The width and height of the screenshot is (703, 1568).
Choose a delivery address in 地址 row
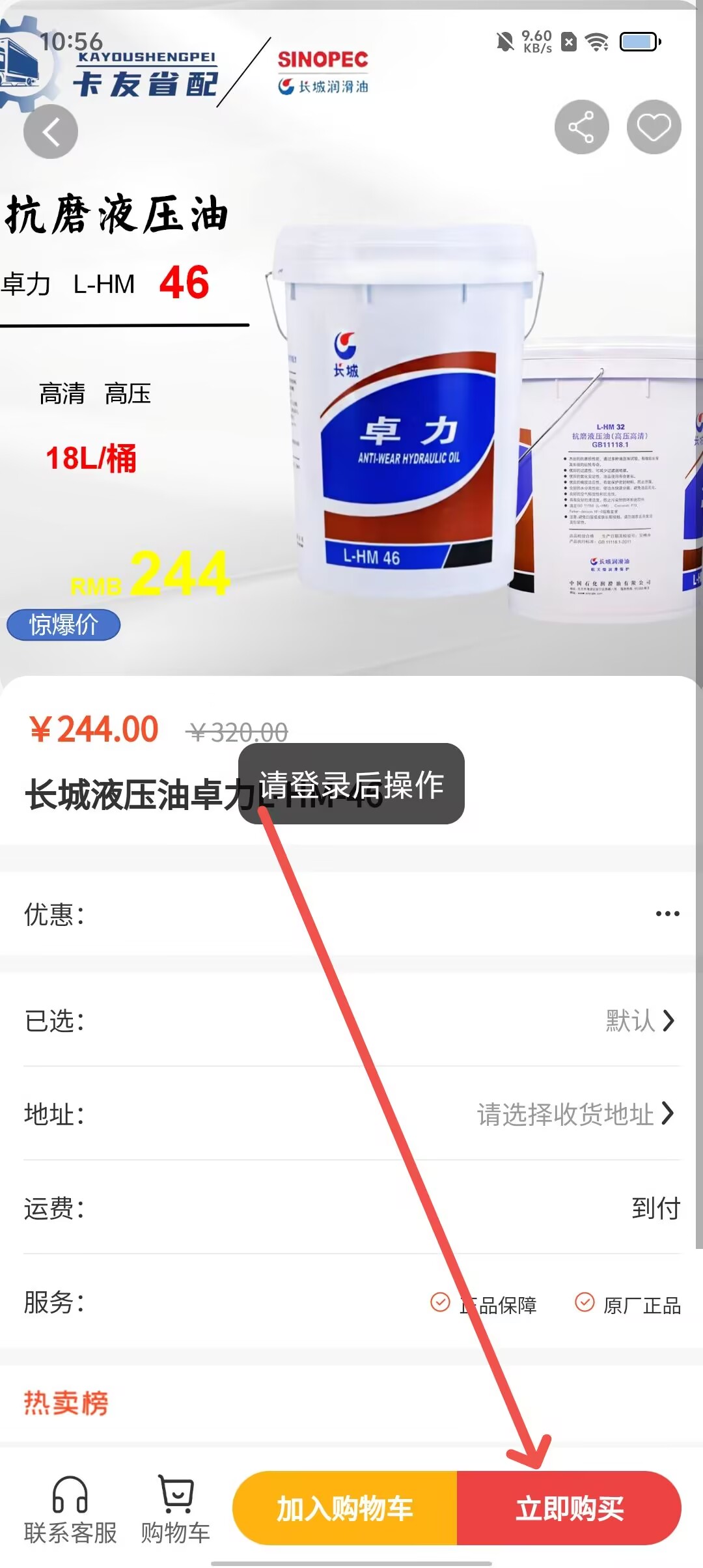point(575,1114)
